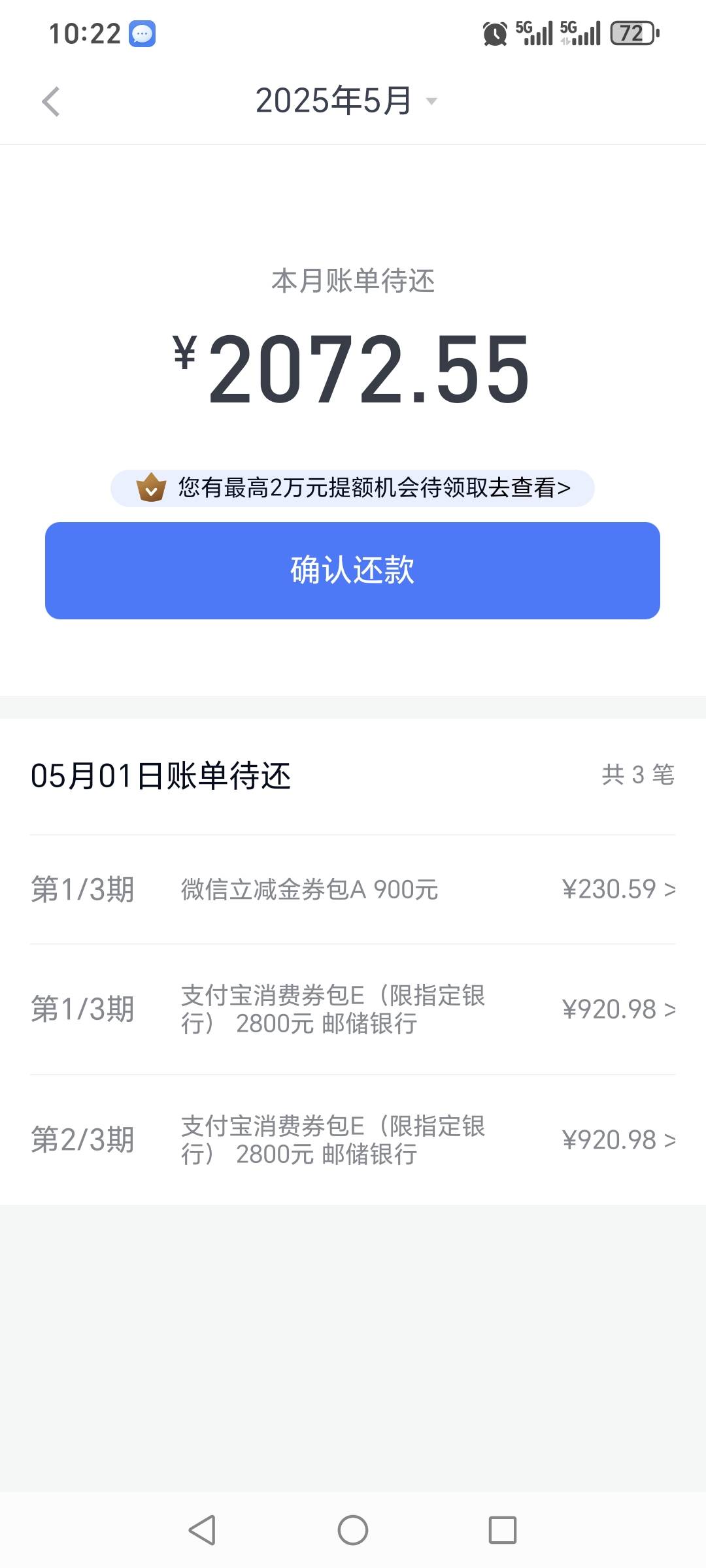
Task: Go back using the top-left arrow
Action: tap(50, 102)
